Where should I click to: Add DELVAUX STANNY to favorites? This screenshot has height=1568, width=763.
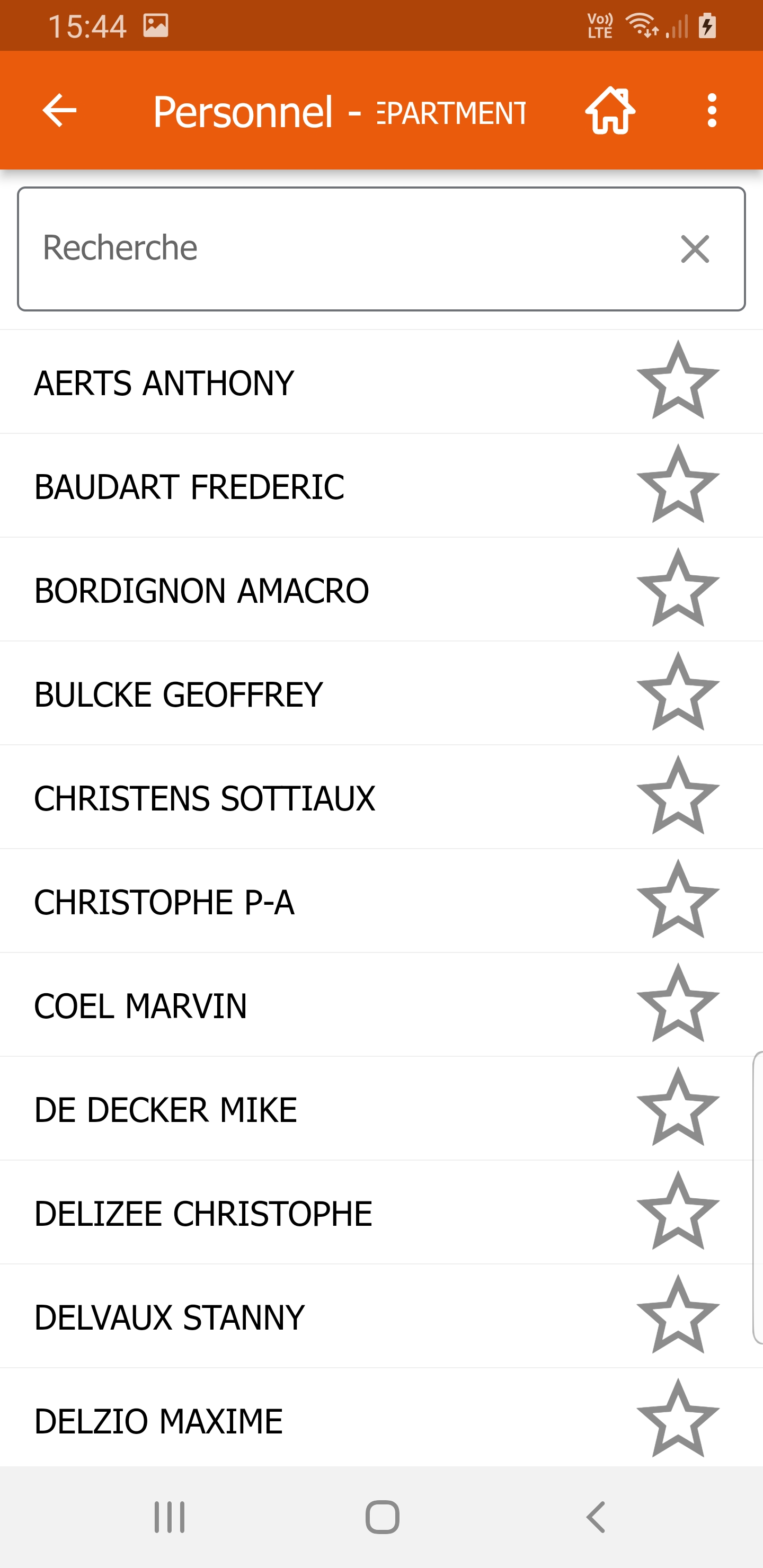pos(678,1315)
